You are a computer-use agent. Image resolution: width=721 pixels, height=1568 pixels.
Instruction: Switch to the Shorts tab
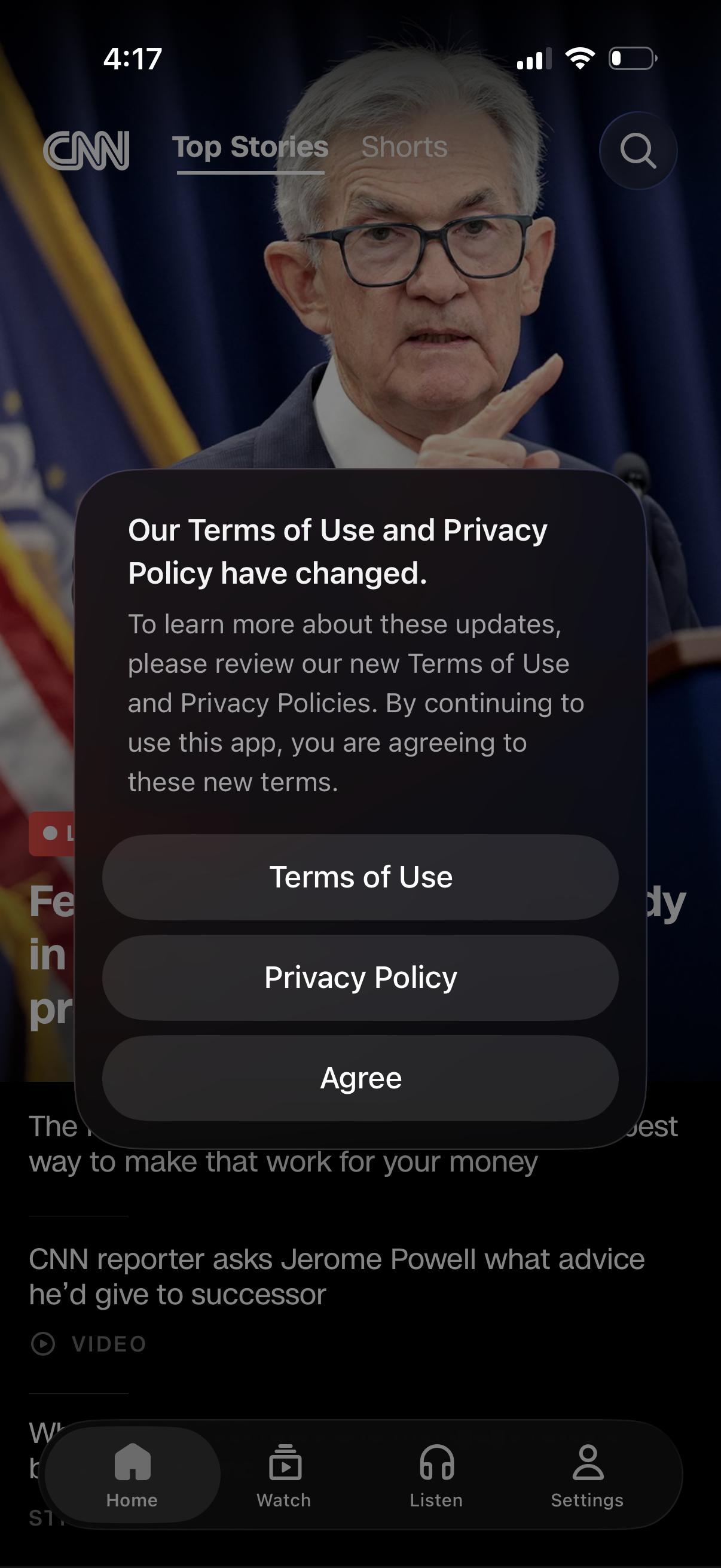pos(405,147)
